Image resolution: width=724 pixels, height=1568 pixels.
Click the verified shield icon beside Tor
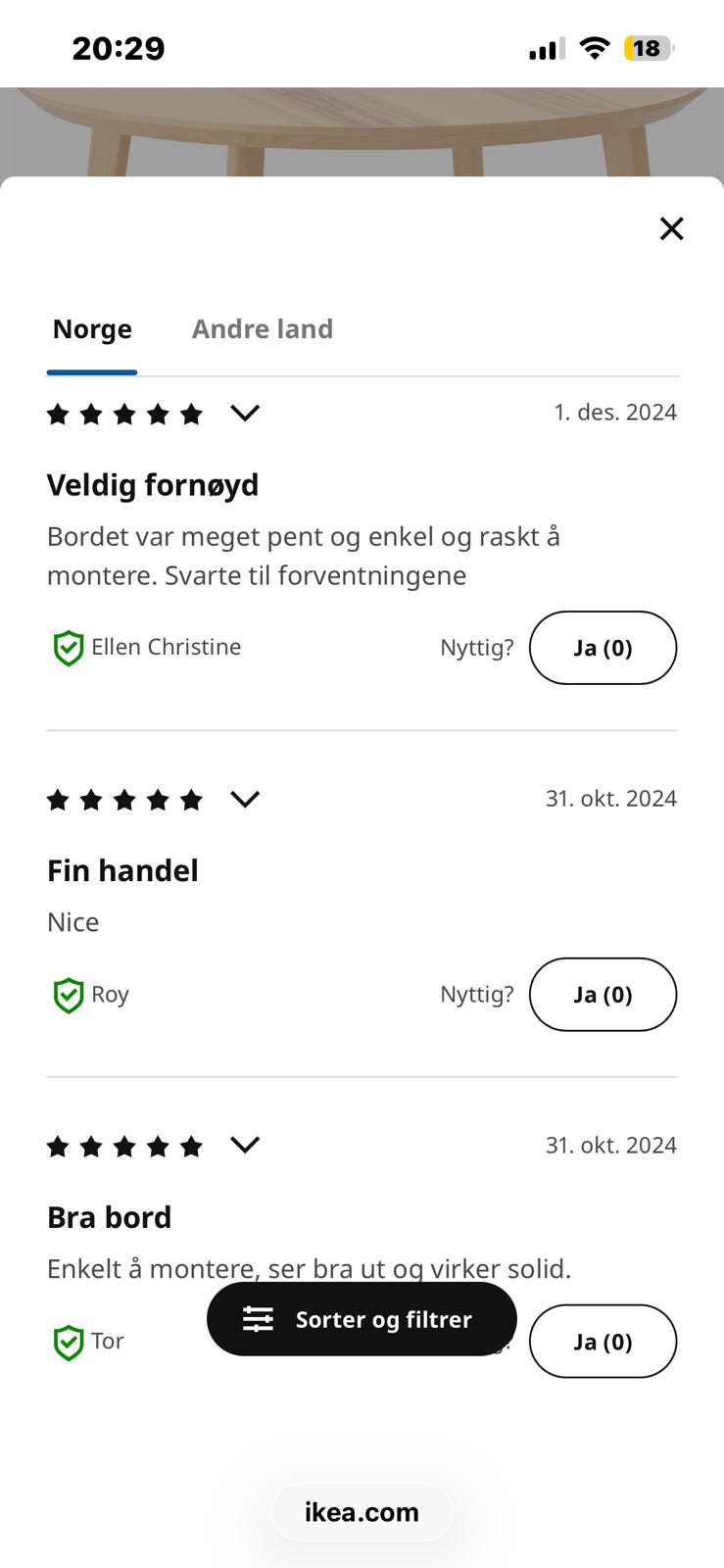pyautogui.click(x=67, y=1342)
